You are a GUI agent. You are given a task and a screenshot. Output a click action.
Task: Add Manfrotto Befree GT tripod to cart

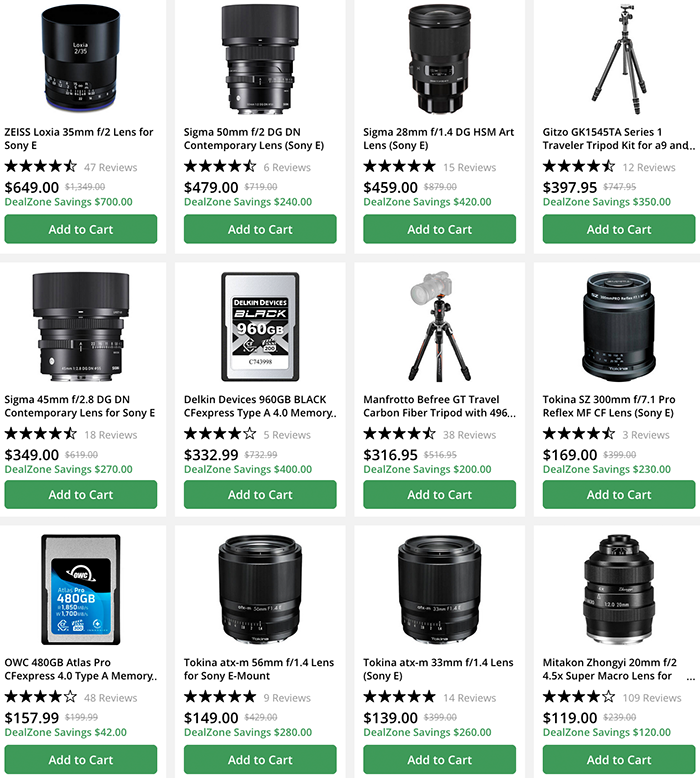pos(439,494)
